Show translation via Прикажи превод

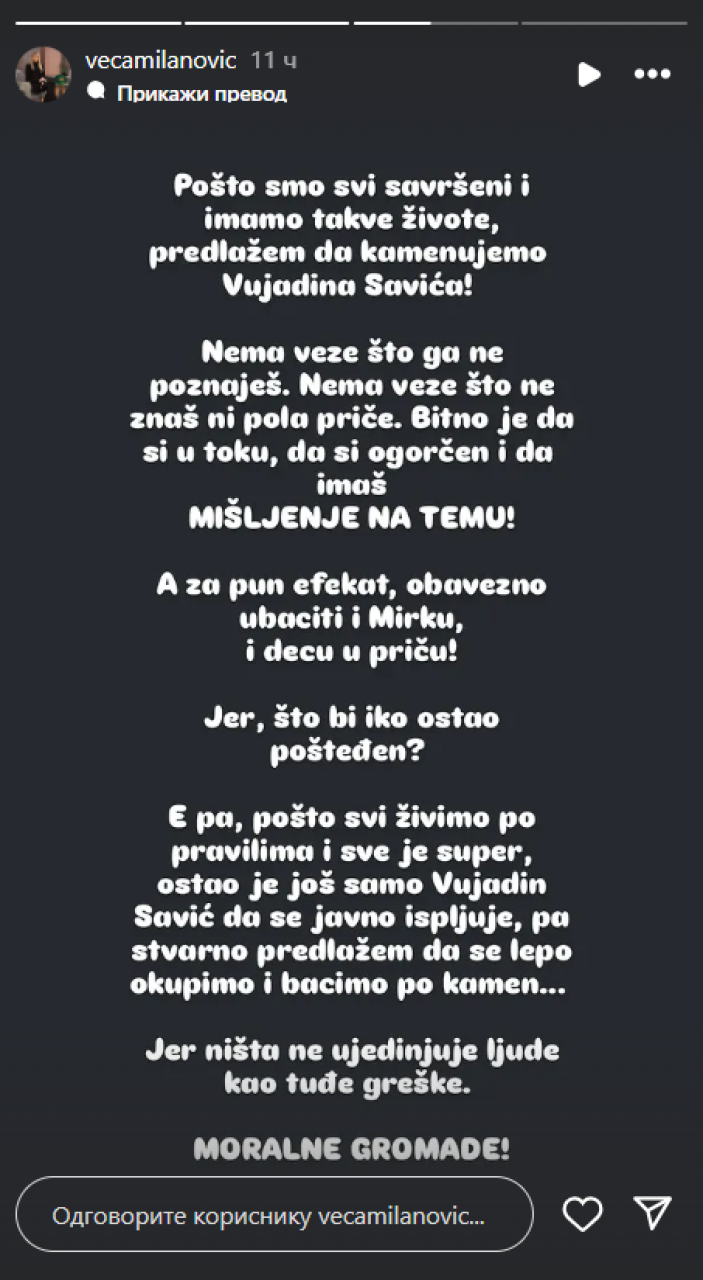click(201, 94)
